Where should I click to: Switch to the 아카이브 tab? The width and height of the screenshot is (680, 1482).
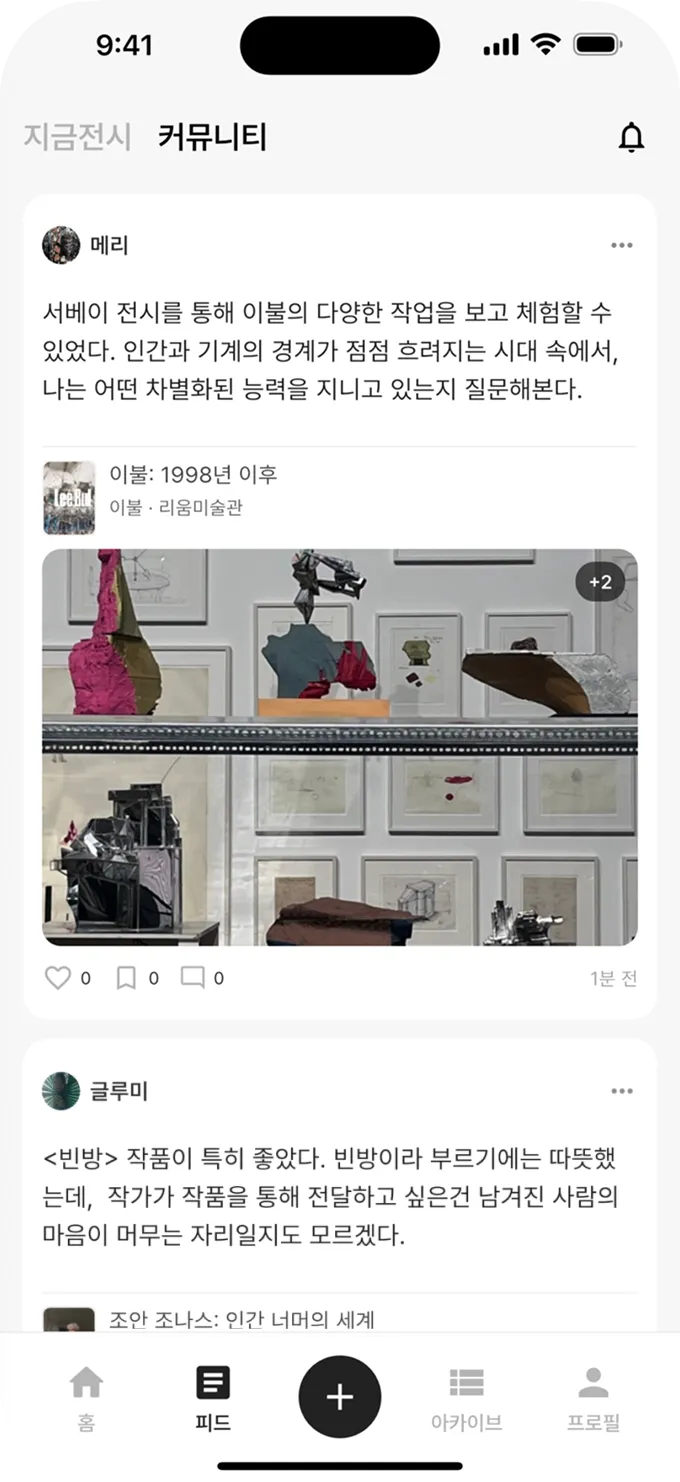coord(466,1396)
